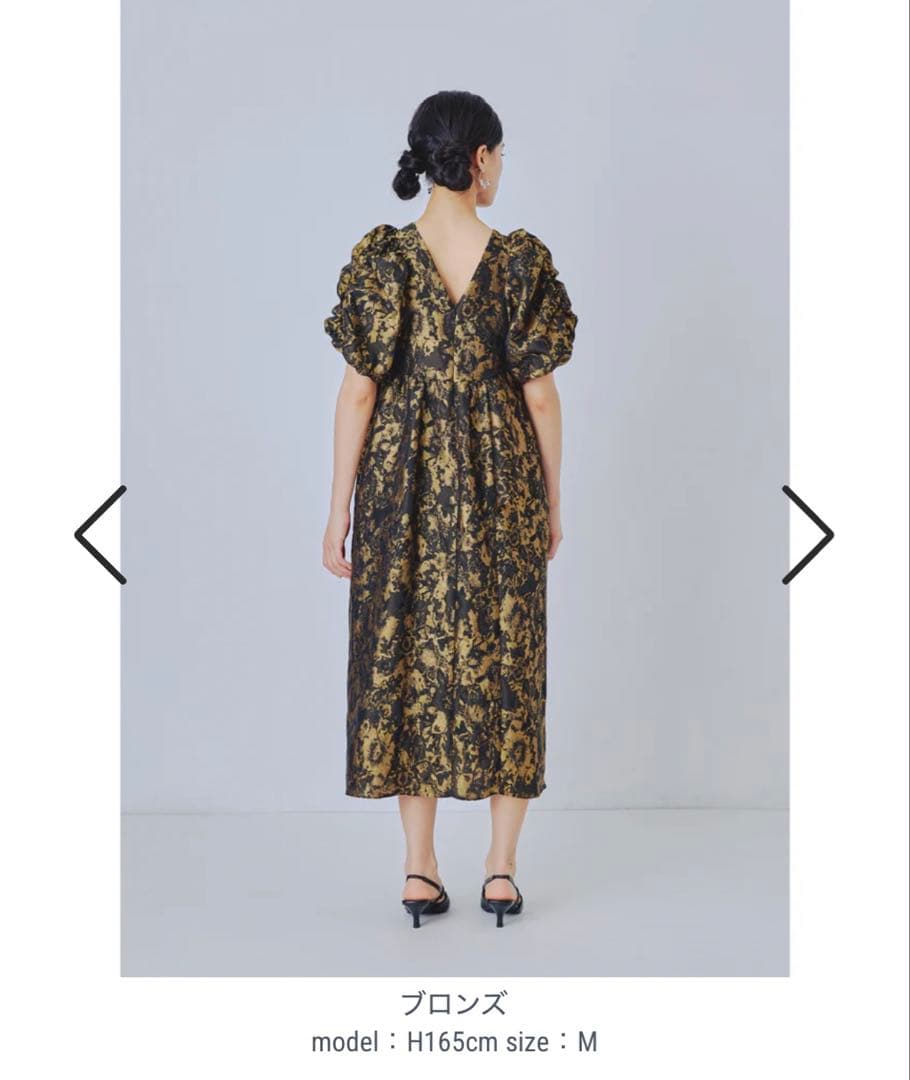Screen dimensions: 910x1080
Task: Show the next product image
Action: 807,535
